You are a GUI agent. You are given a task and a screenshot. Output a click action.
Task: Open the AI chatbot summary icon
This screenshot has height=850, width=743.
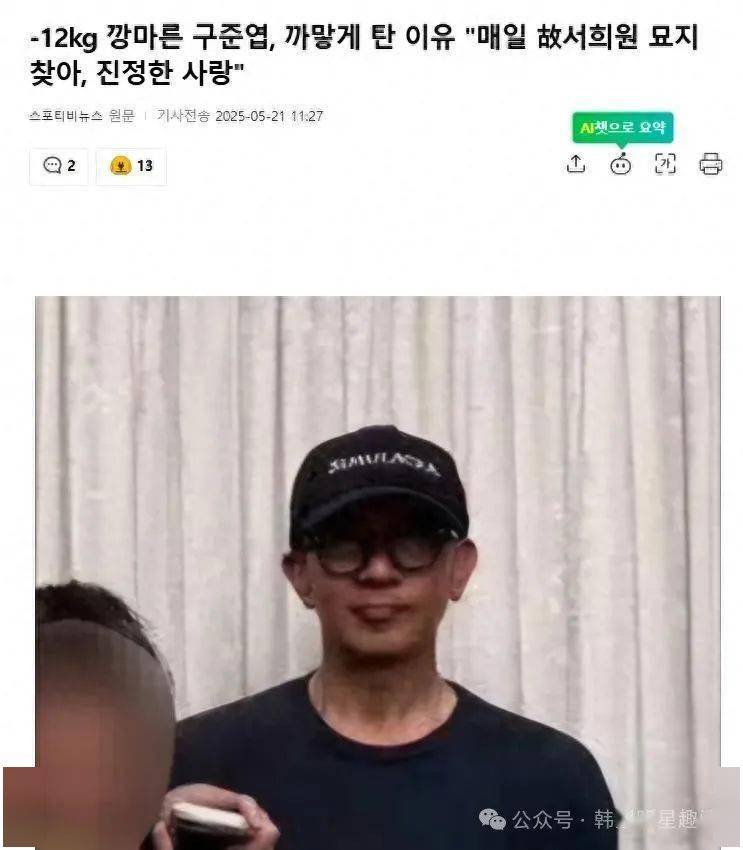621,165
